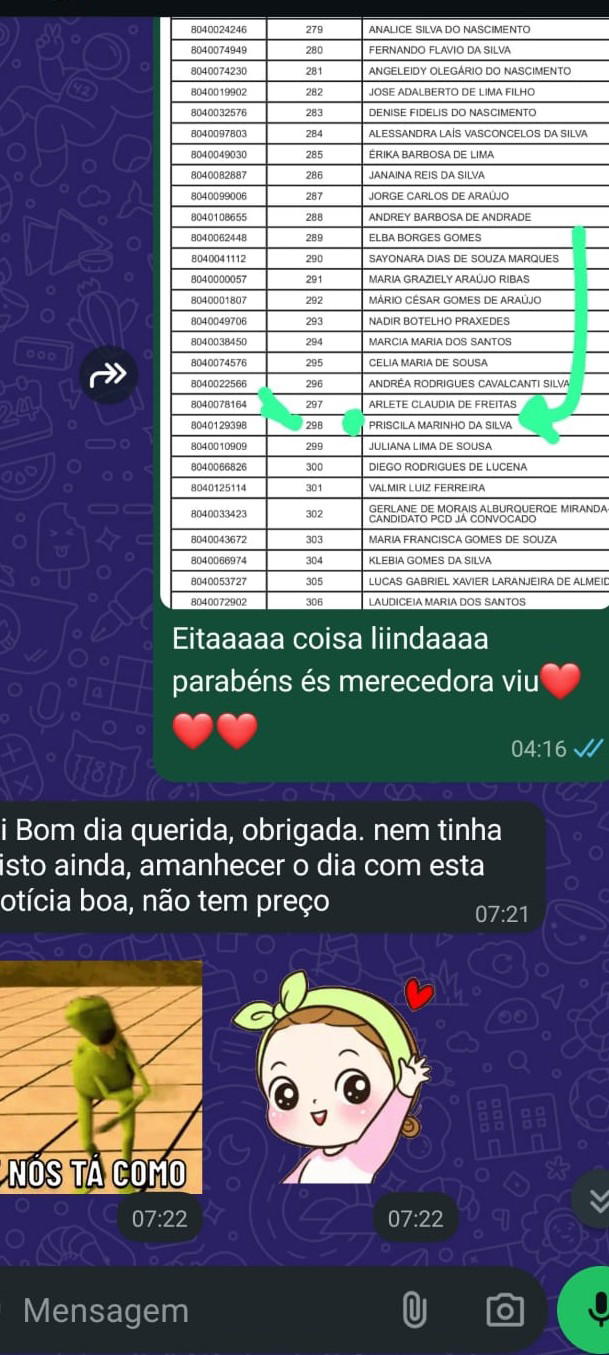
Task: Forward the shared list image
Action: coord(108,375)
